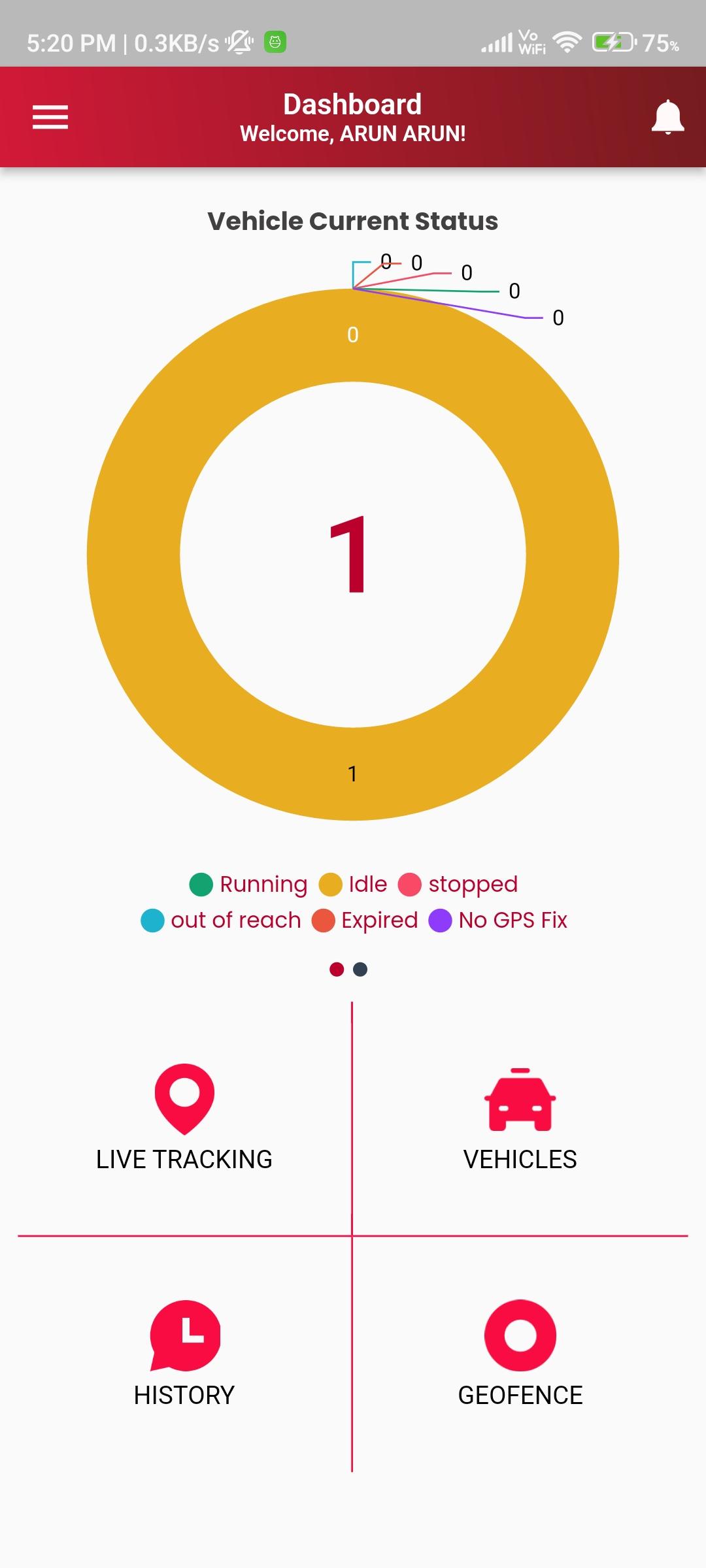Open the notifications bell
706x1568 pixels.
[667, 118]
